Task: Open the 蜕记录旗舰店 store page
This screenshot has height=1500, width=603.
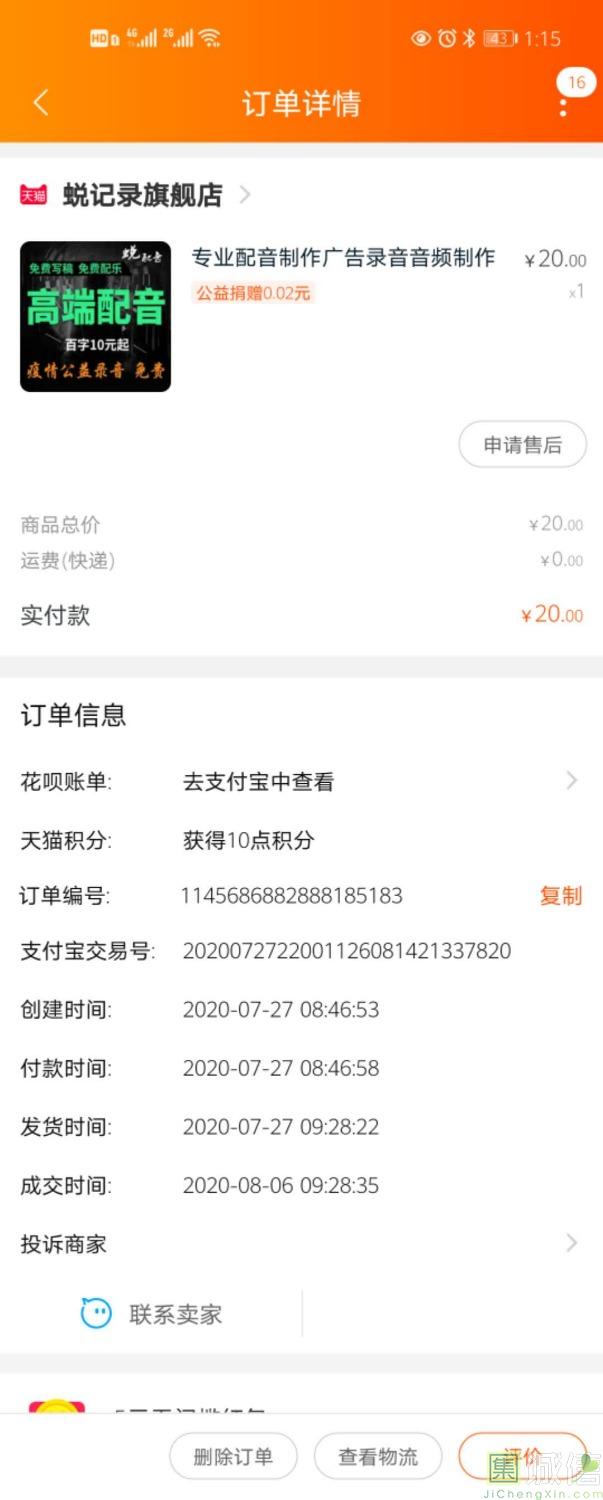Action: [142, 195]
